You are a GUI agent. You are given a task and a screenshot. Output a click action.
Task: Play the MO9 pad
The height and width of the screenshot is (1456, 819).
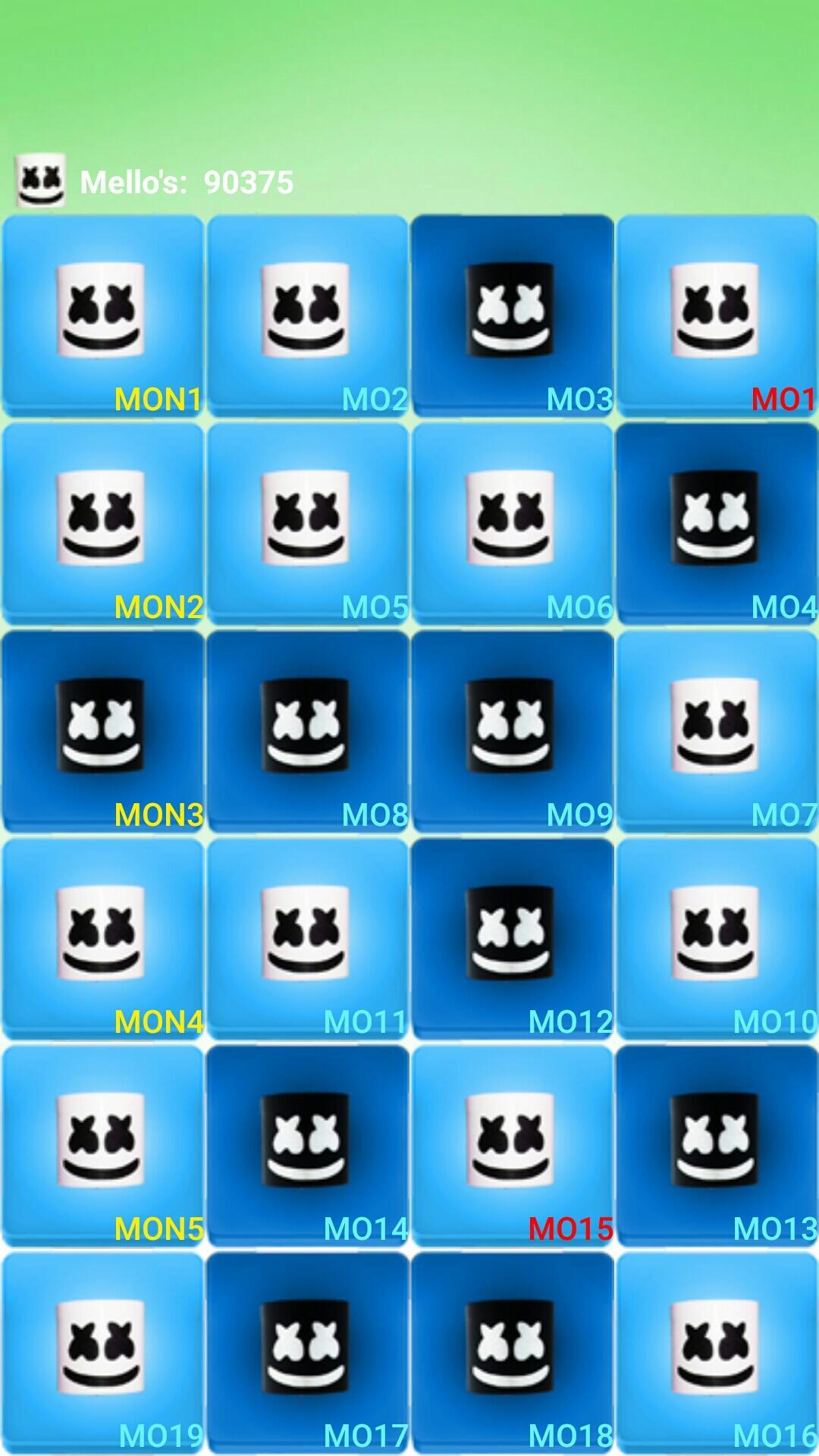pos(512,730)
